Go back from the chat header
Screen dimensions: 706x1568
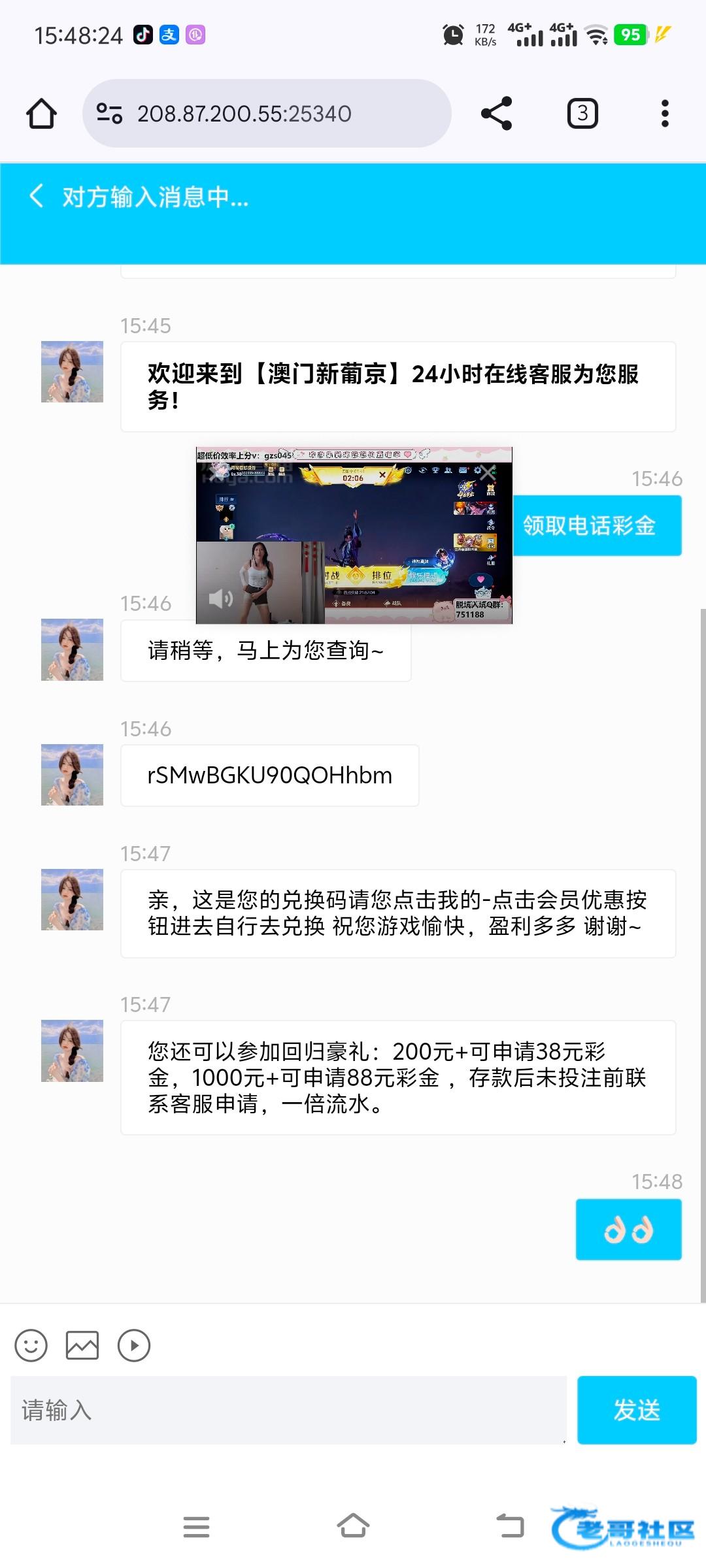click(x=37, y=196)
